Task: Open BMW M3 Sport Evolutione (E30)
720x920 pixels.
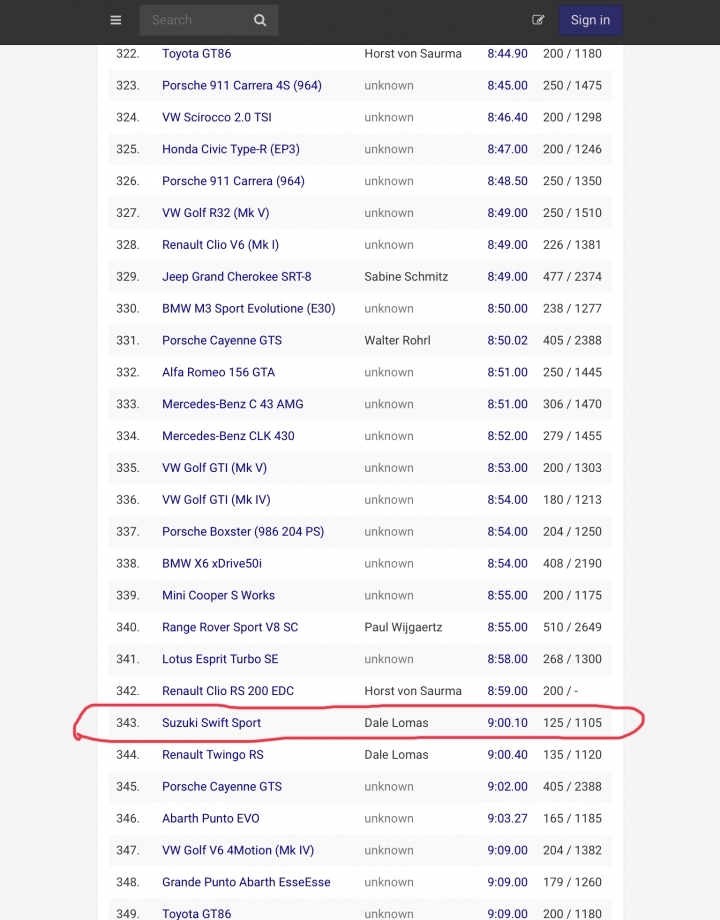Action: [x=248, y=309]
